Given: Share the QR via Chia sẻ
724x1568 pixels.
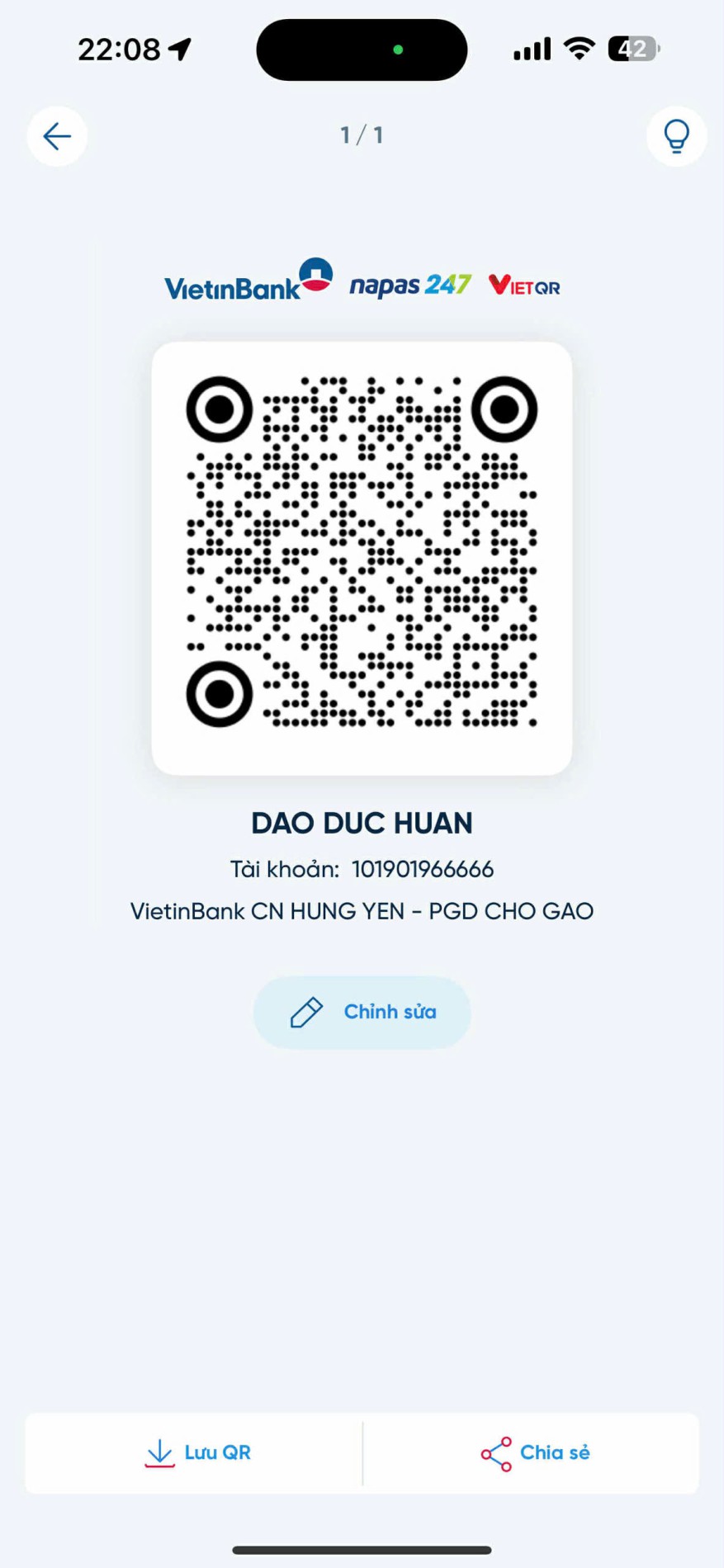Looking at the screenshot, I should pyautogui.click(x=535, y=1453).
